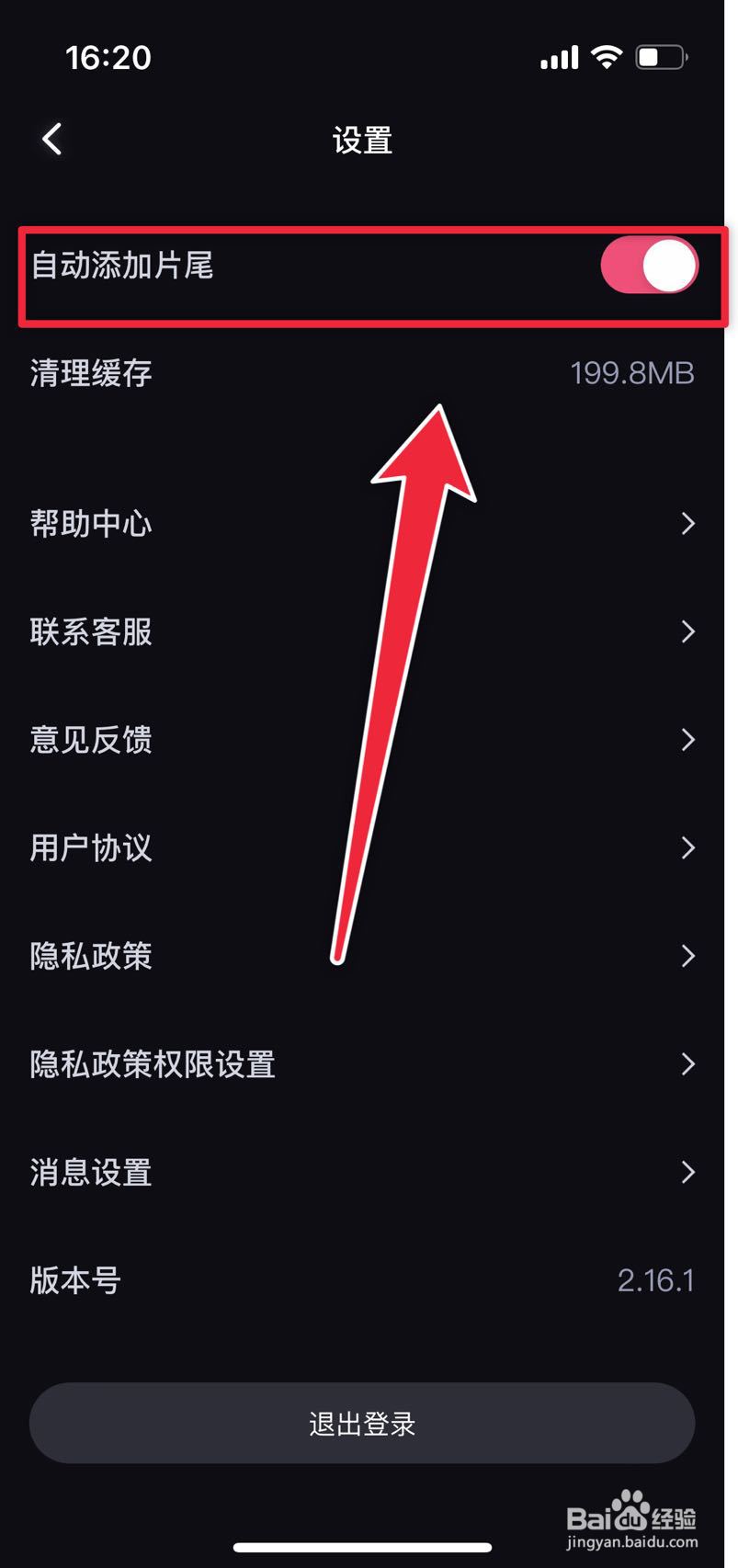Tap the Contact Support (联系客服) arrow icon
Image resolution: width=738 pixels, height=1568 pixels.
point(688,631)
